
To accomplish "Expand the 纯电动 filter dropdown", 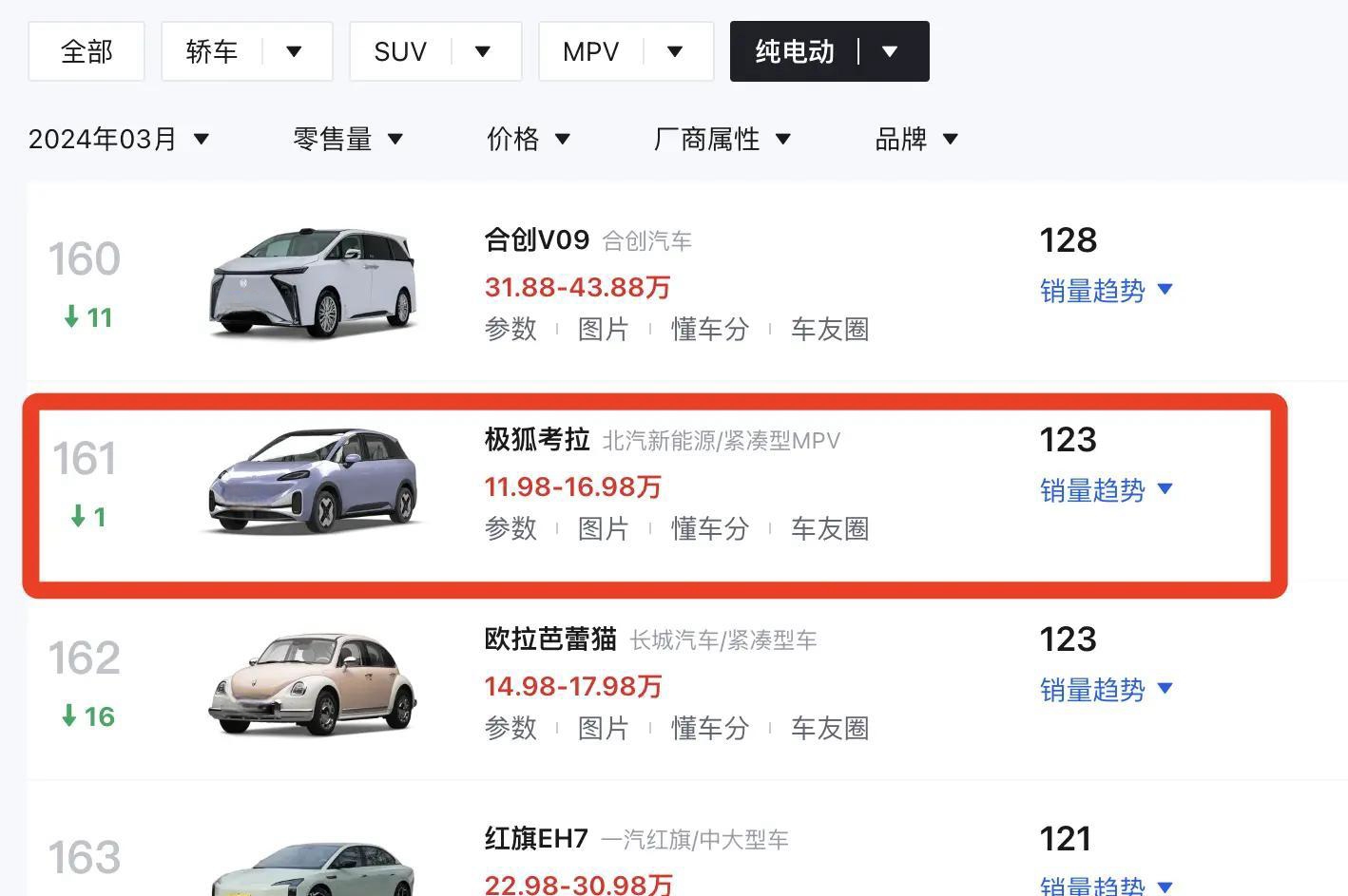I will click(890, 51).
